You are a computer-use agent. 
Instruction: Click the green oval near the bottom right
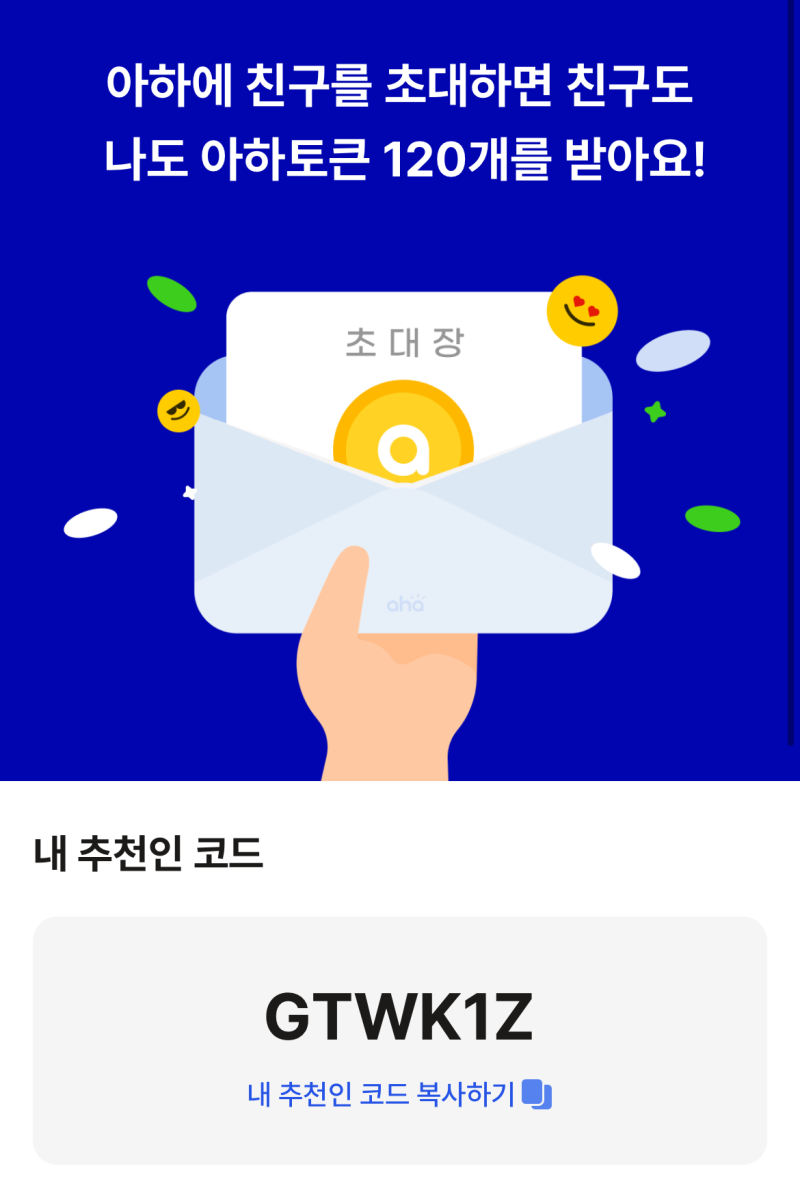pos(714,518)
